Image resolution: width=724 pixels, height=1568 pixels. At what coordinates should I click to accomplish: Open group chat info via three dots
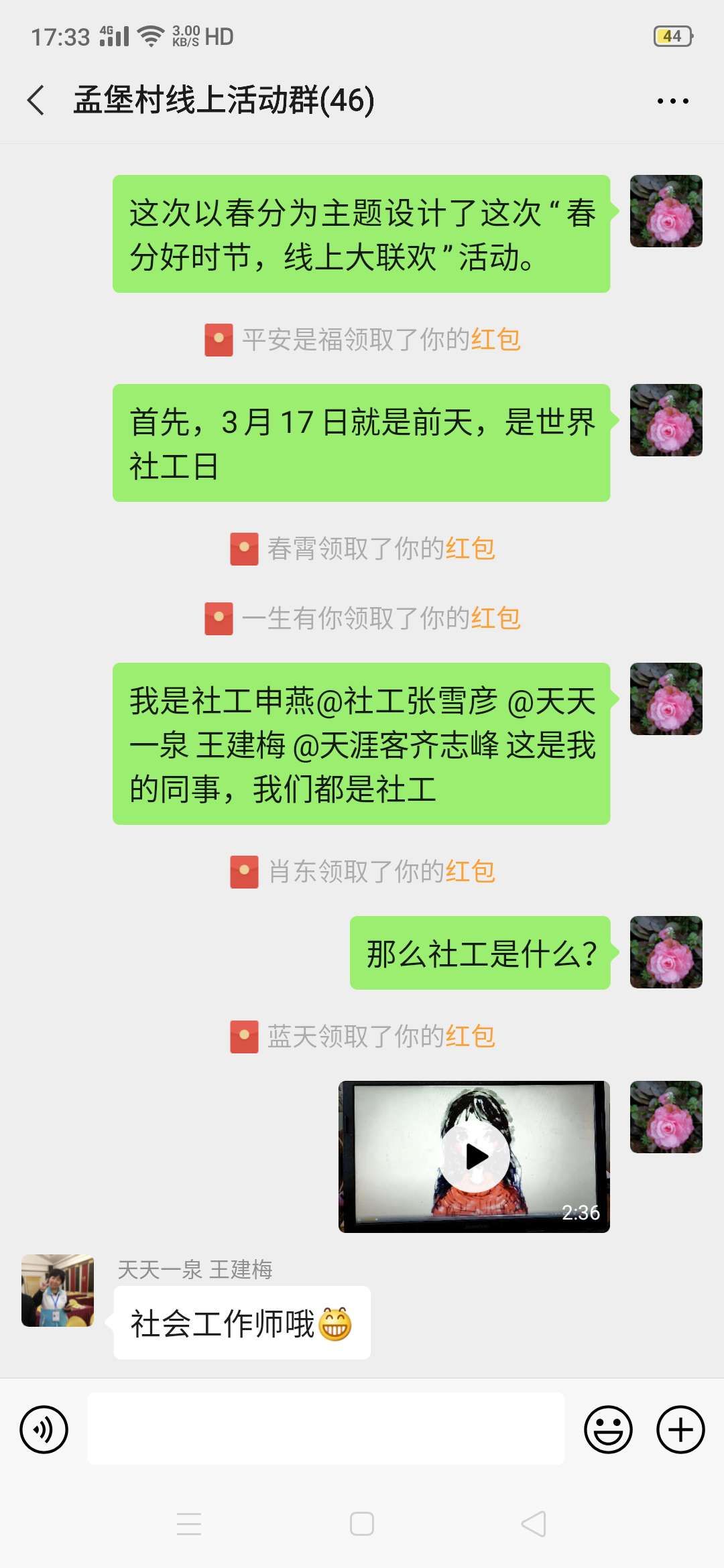(672, 101)
